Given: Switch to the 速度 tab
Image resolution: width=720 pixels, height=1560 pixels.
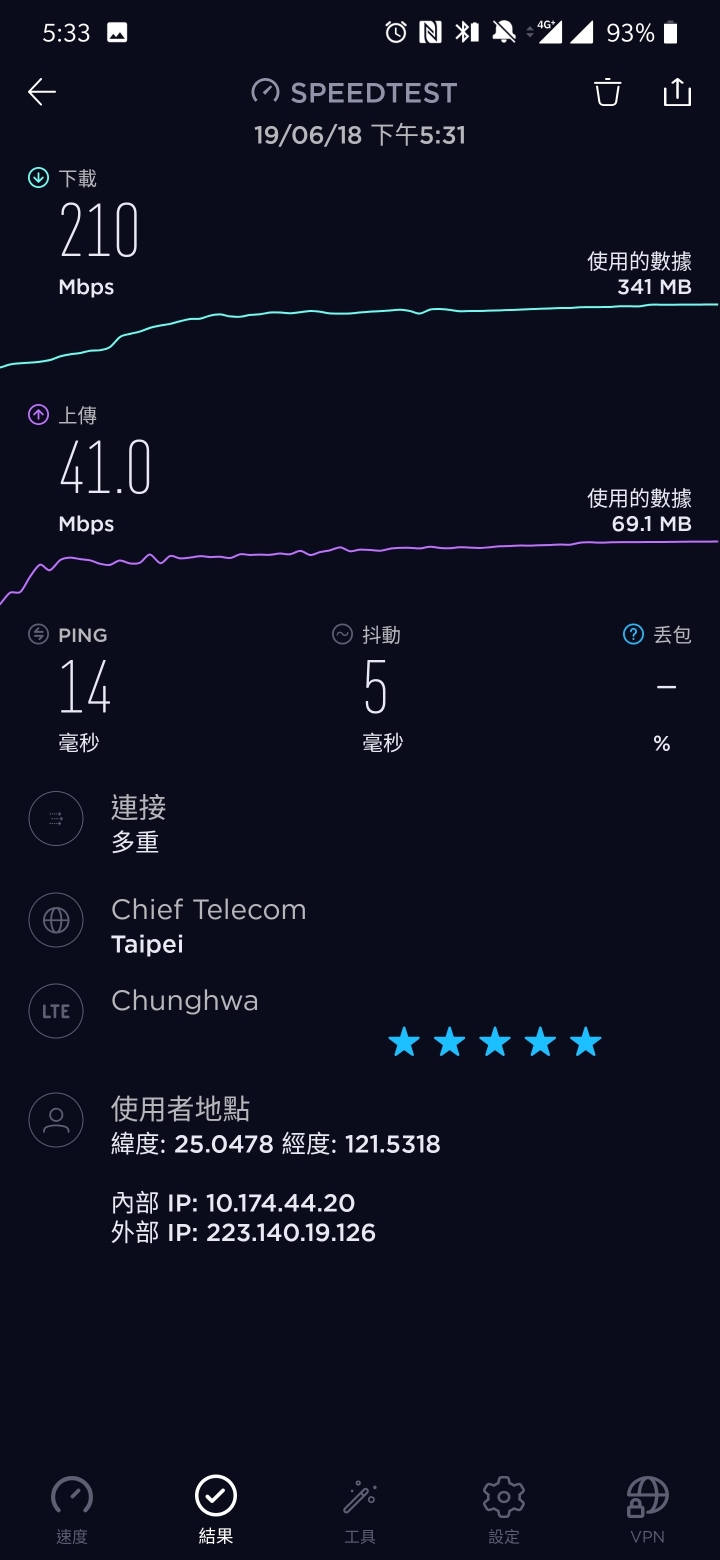Looking at the screenshot, I should pyautogui.click(x=72, y=1509).
